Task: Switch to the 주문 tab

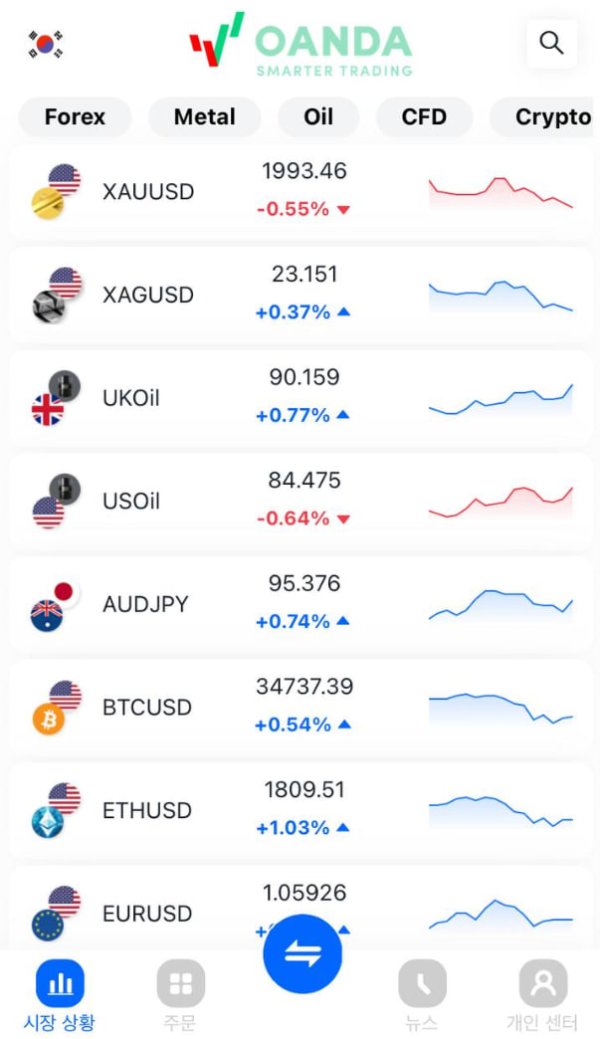Action: click(x=180, y=996)
